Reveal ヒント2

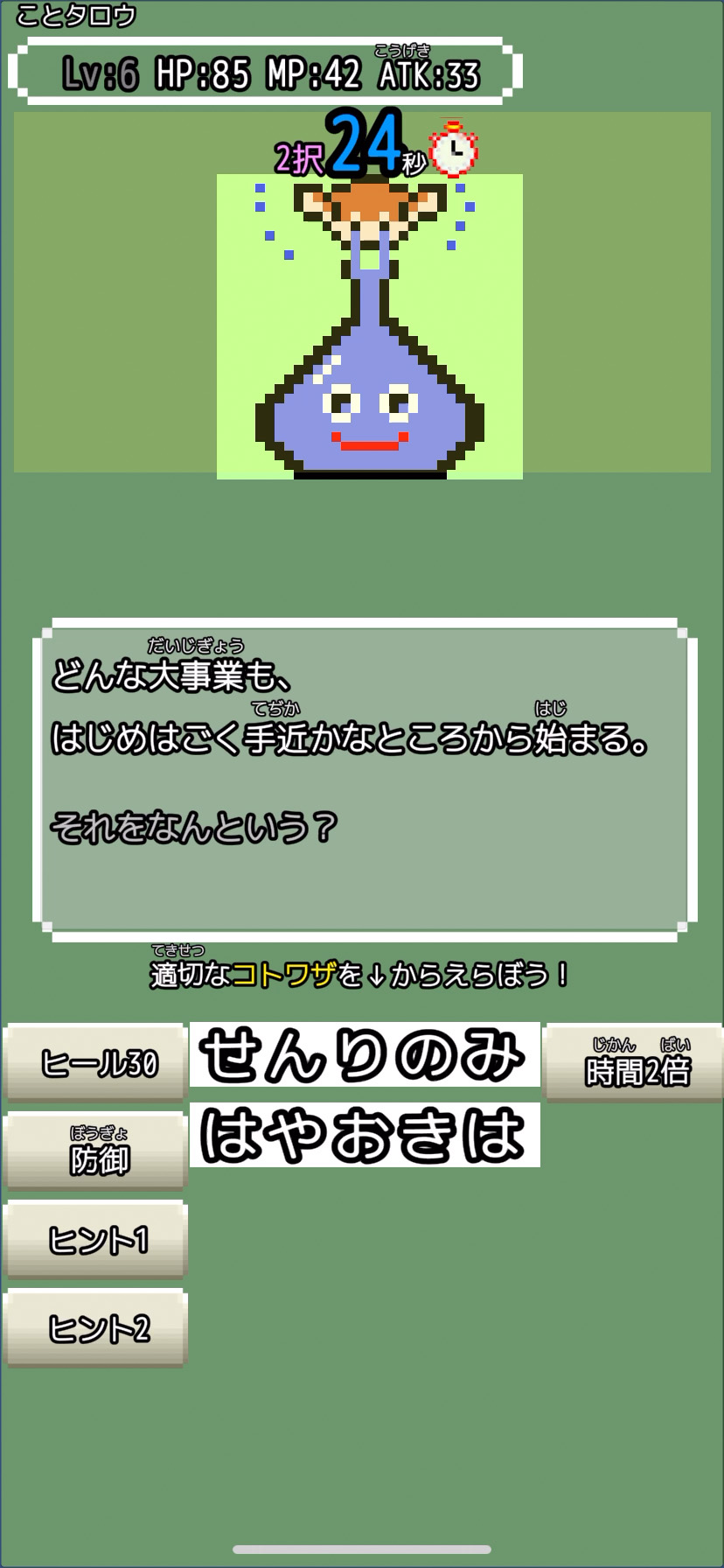96,1327
